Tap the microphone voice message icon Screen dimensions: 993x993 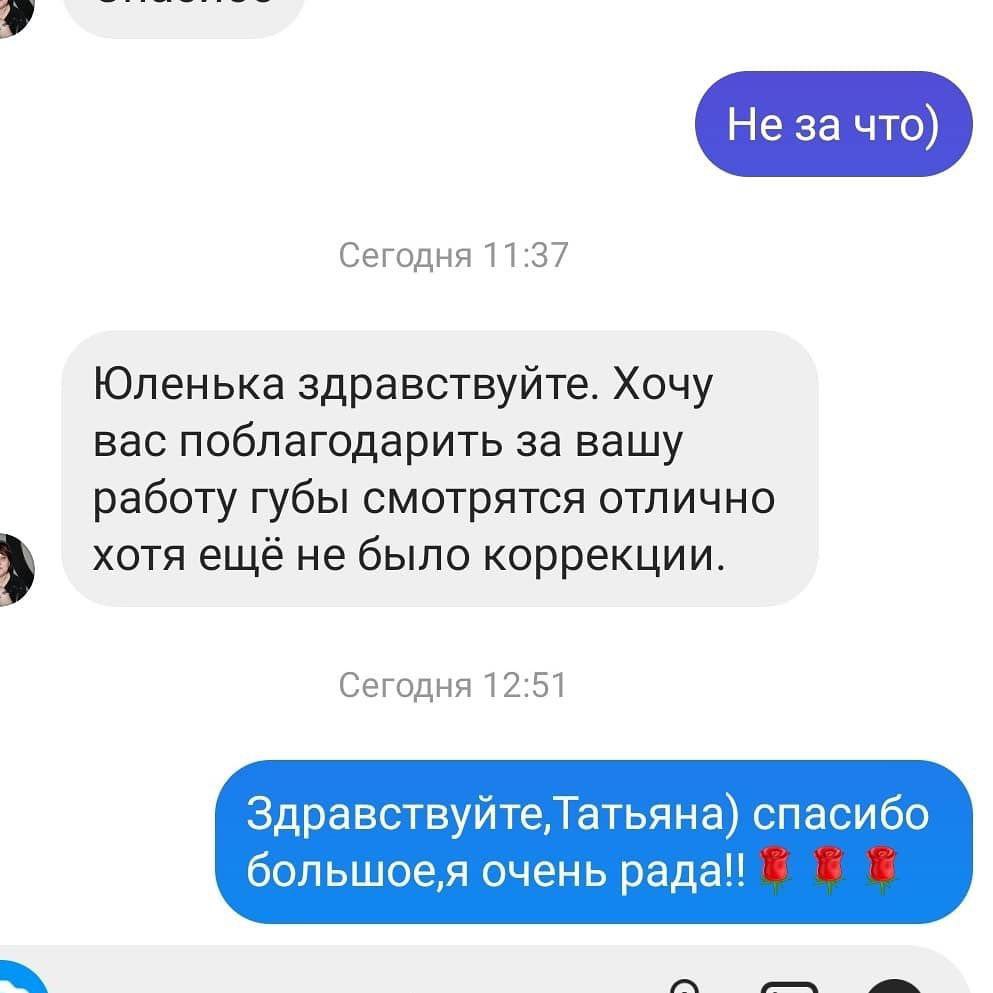point(684,986)
